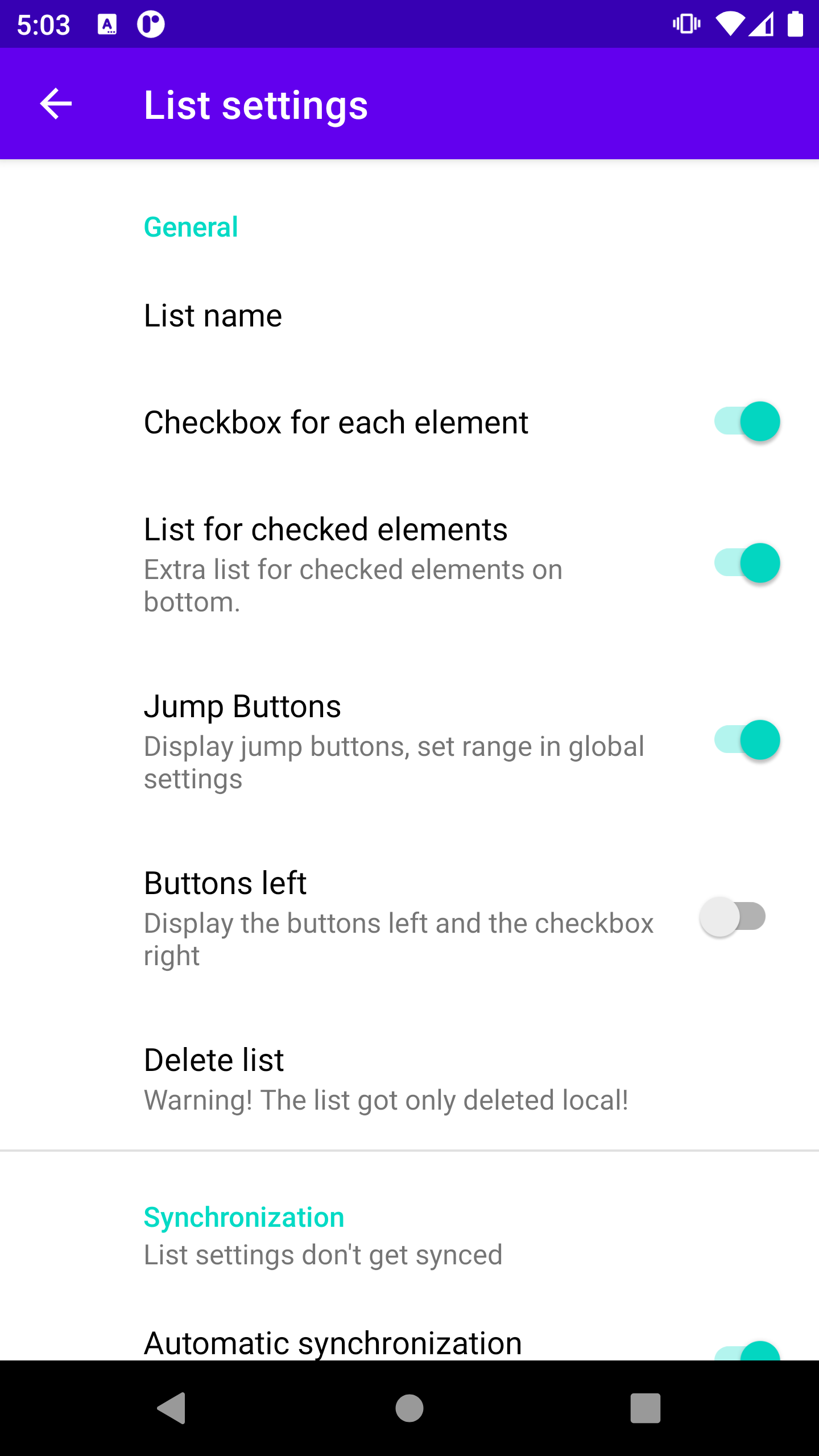This screenshot has height=1456, width=819.
Task: Turn off Checkbox for each element
Action: click(746, 421)
